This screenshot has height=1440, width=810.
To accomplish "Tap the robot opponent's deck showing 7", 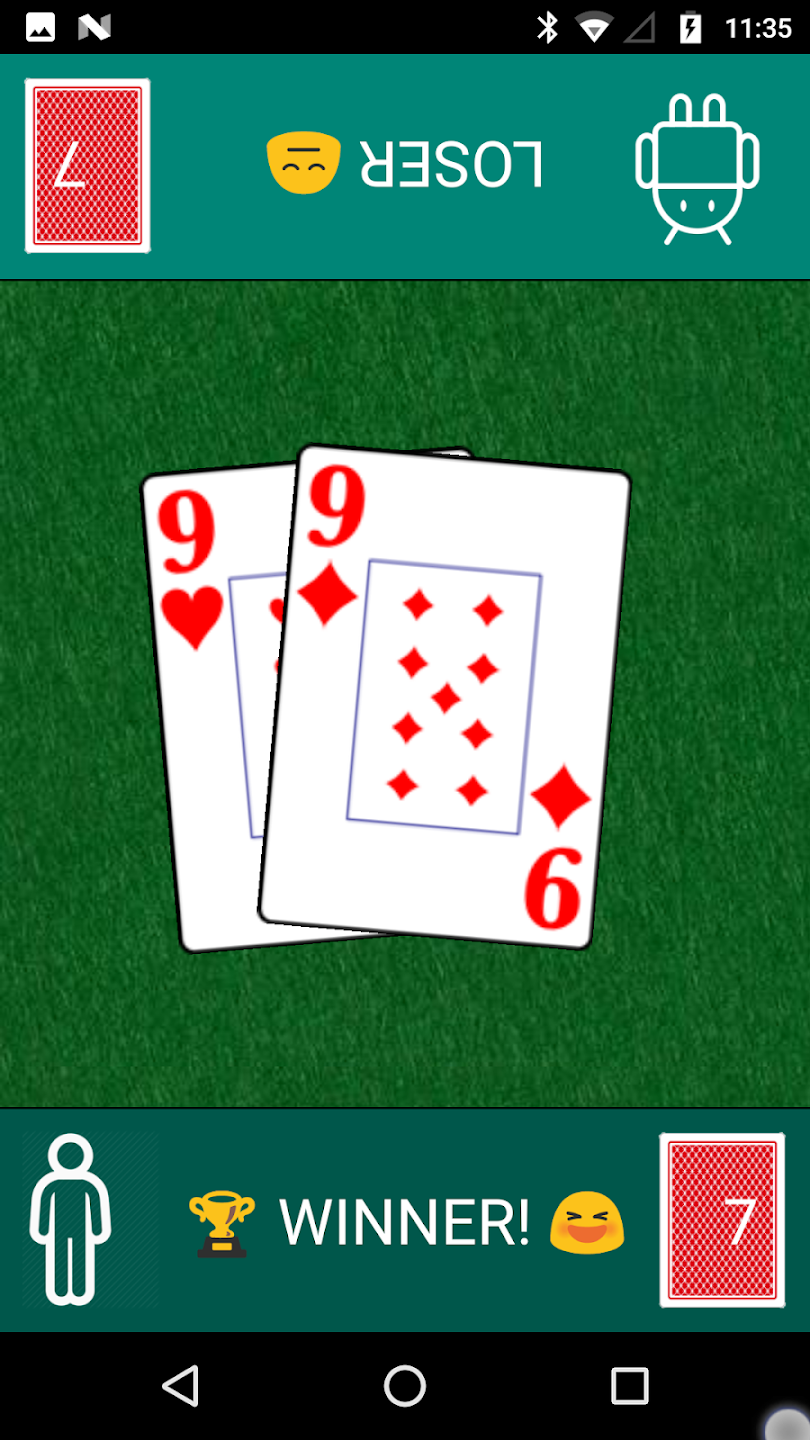I will [x=88, y=165].
